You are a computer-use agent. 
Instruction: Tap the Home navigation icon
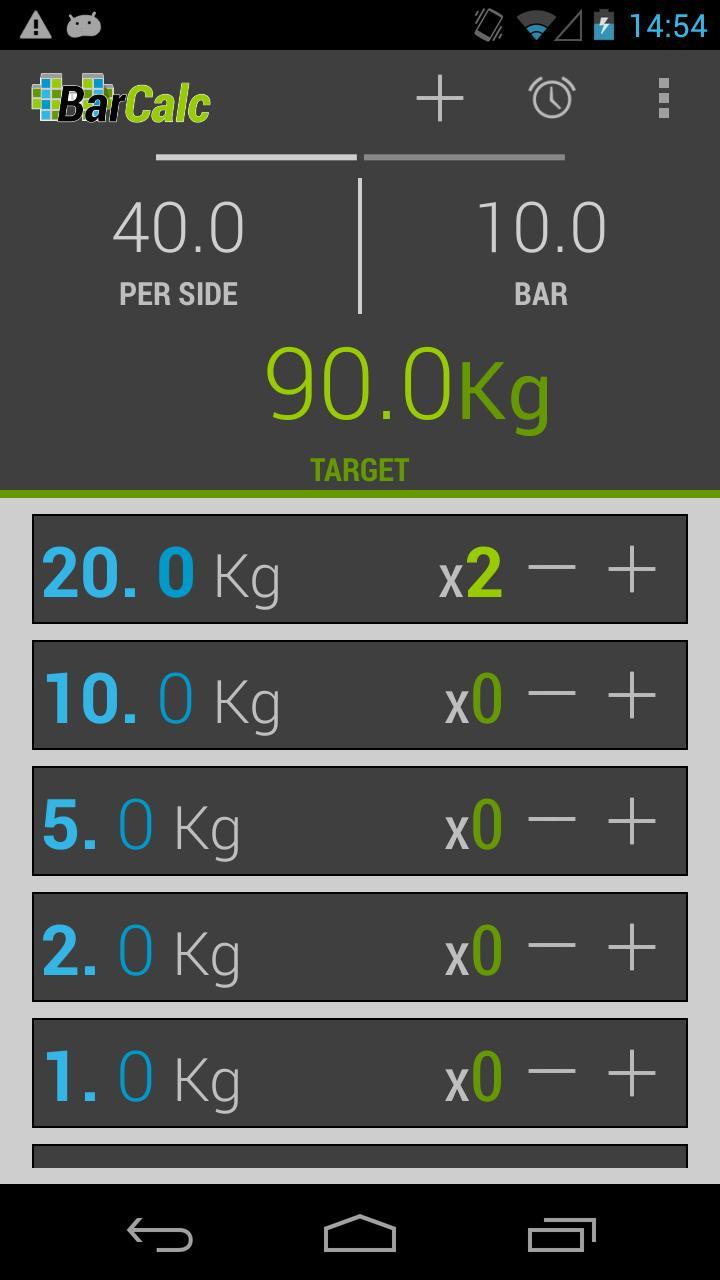359,1235
